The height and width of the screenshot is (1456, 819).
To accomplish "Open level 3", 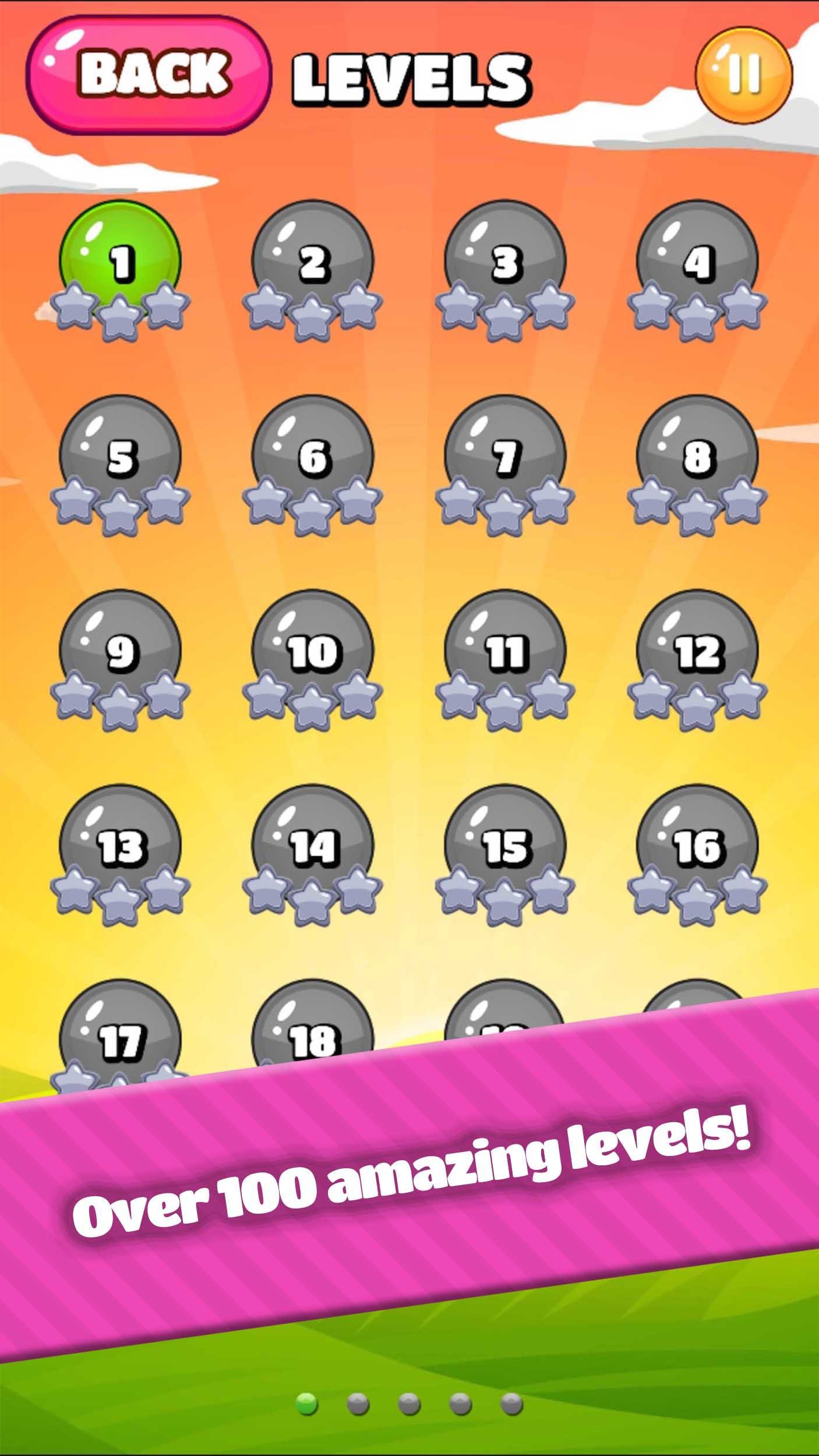I will (505, 261).
